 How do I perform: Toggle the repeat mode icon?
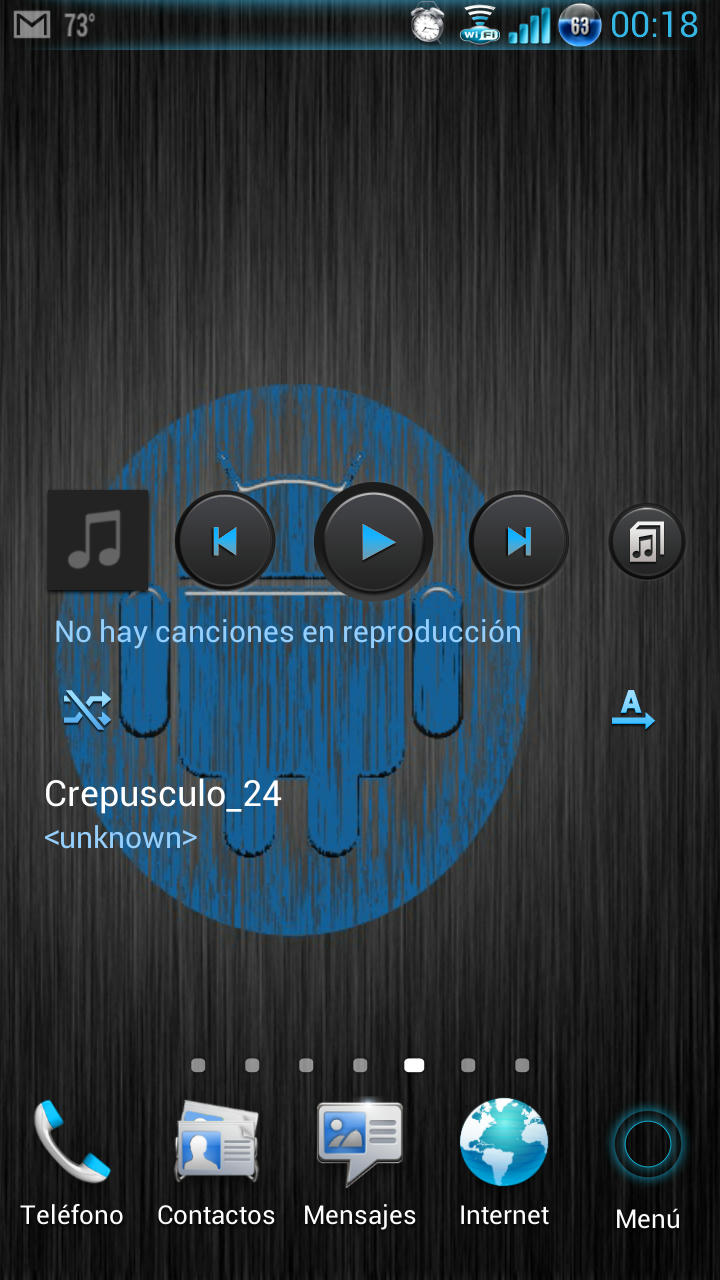coord(632,709)
